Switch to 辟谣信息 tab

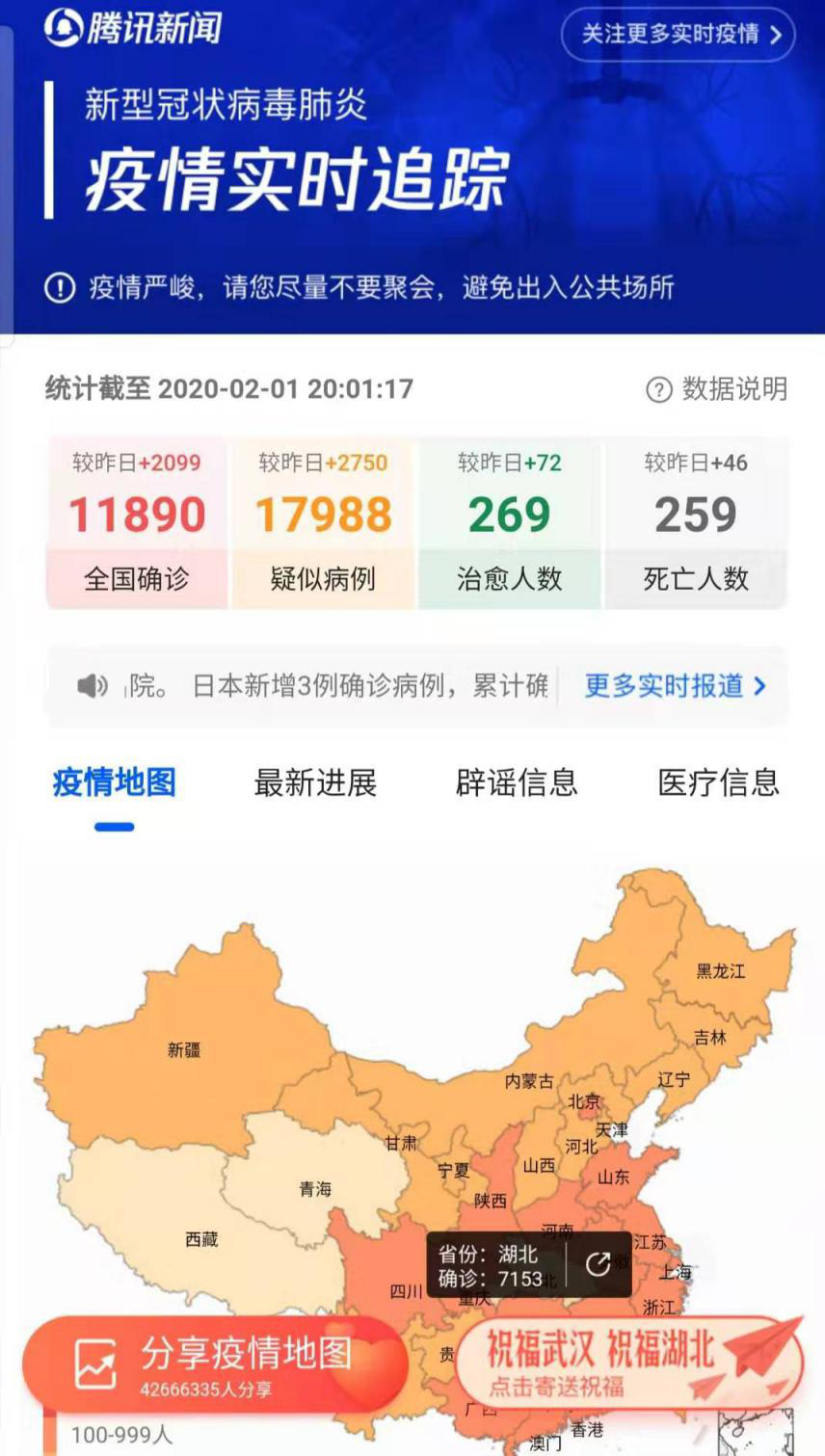(517, 782)
